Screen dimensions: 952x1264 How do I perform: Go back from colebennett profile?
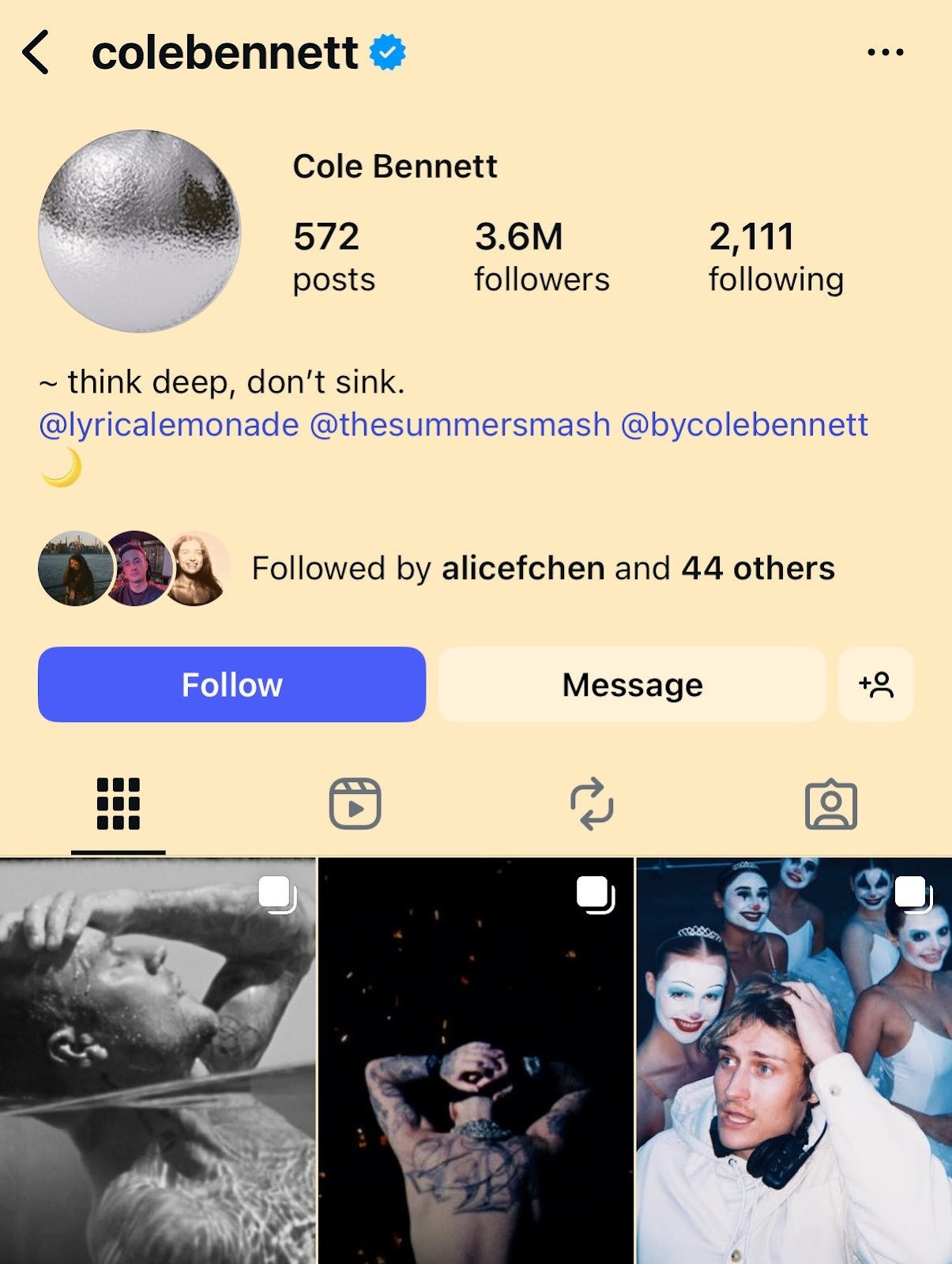click(x=36, y=53)
